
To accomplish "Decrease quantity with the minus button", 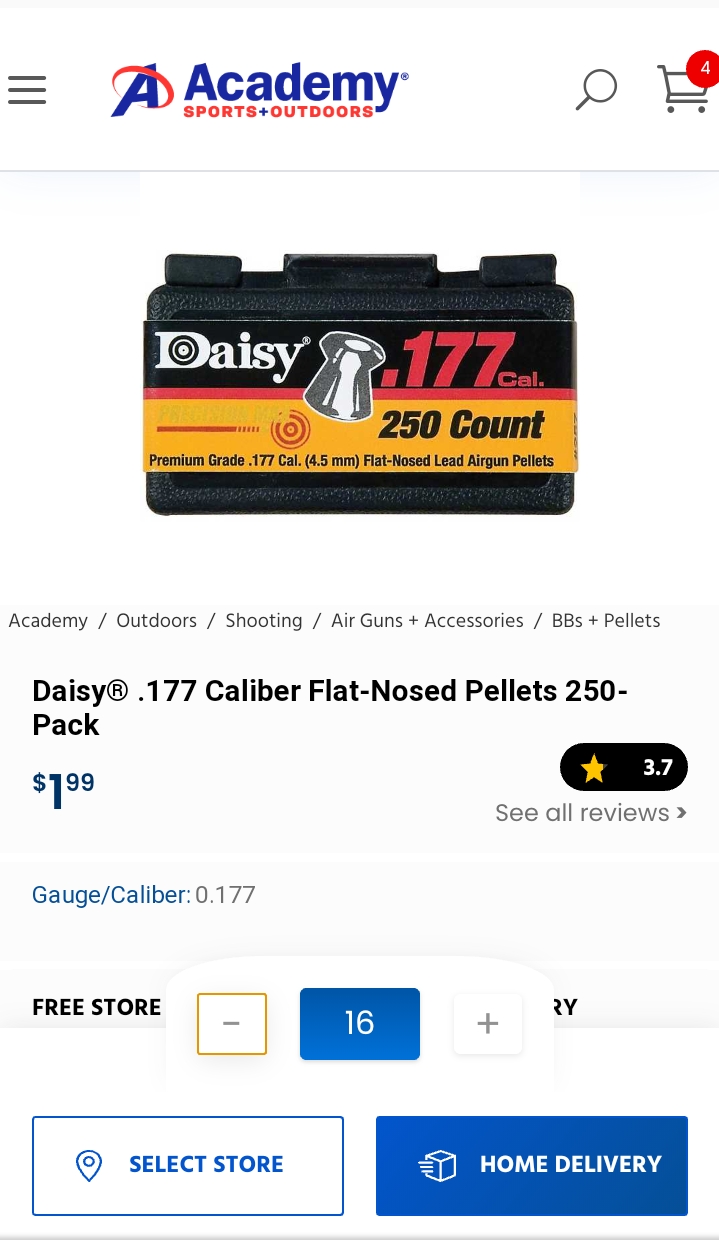I will pos(232,1024).
